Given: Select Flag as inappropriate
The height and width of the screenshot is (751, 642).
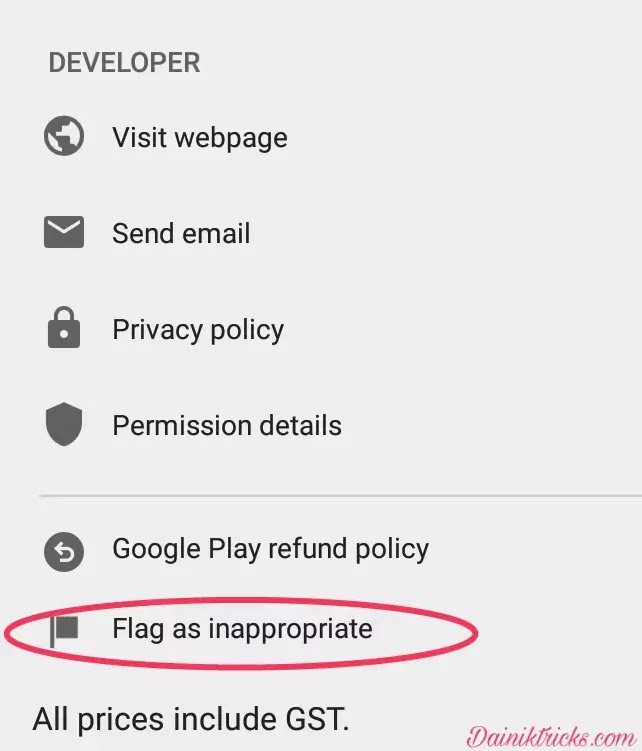Looking at the screenshot, I should pos(242,629).
